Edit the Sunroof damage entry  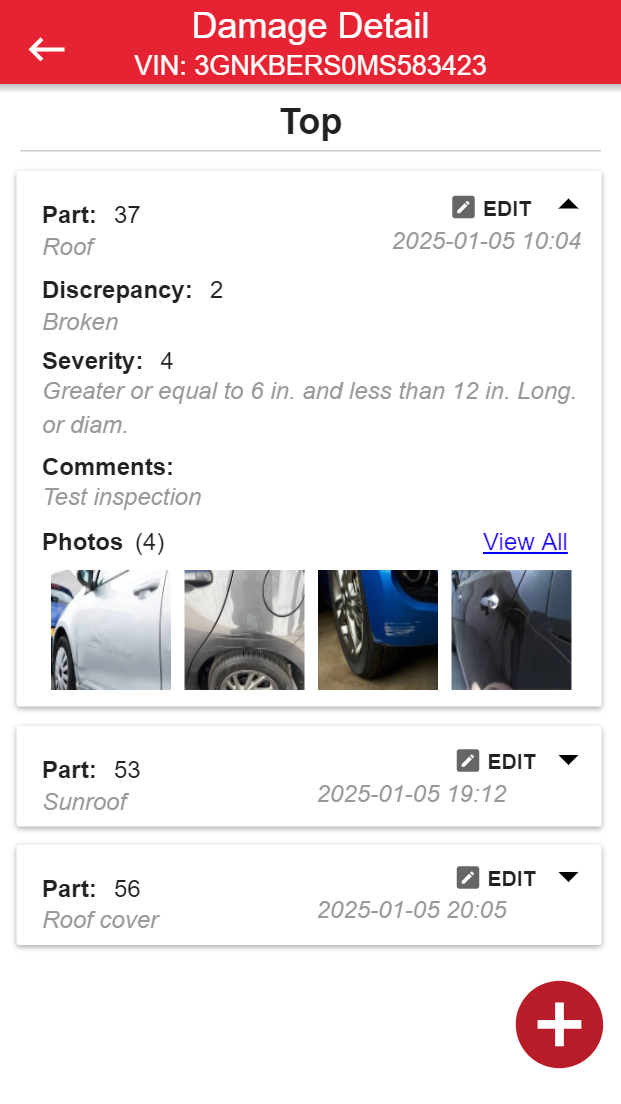pos(496,761)
